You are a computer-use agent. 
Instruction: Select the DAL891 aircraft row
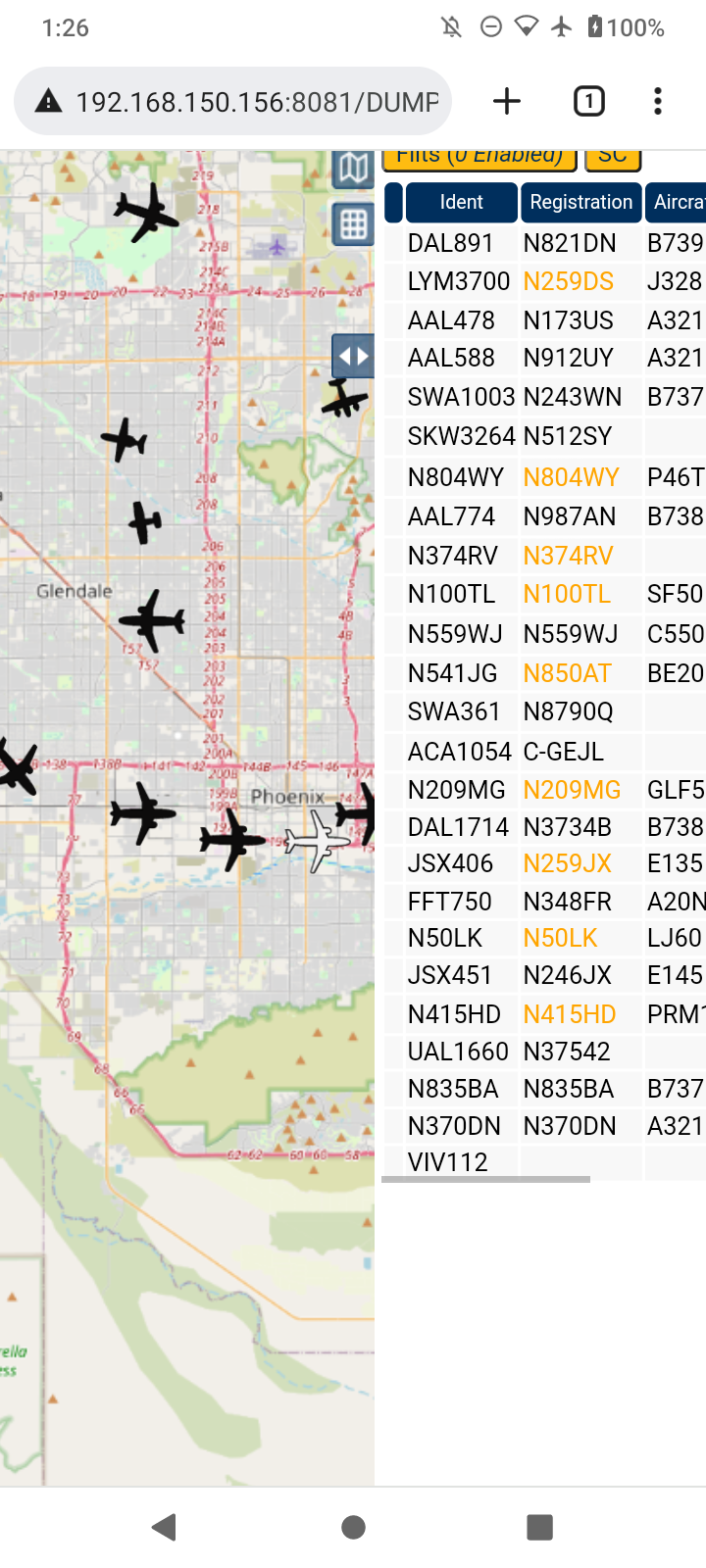click(544, 243)
